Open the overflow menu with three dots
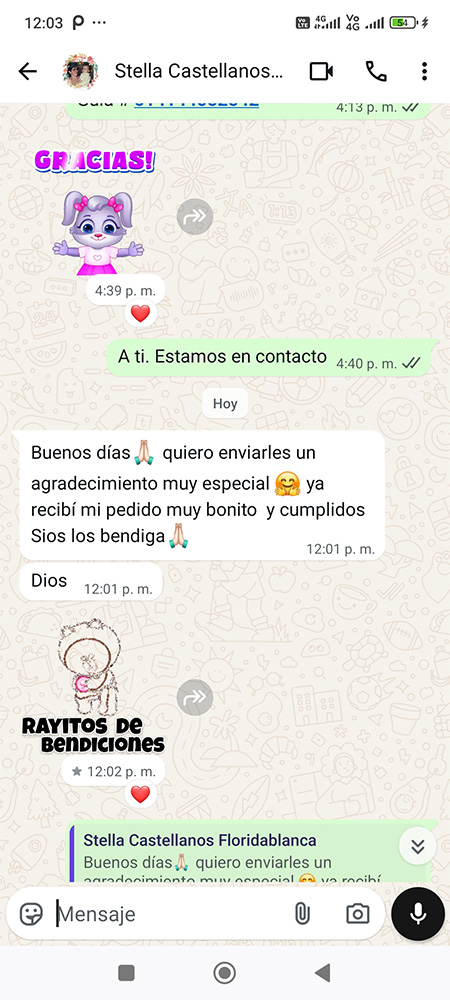450x1000 pixels. click(x=424, y=71)
